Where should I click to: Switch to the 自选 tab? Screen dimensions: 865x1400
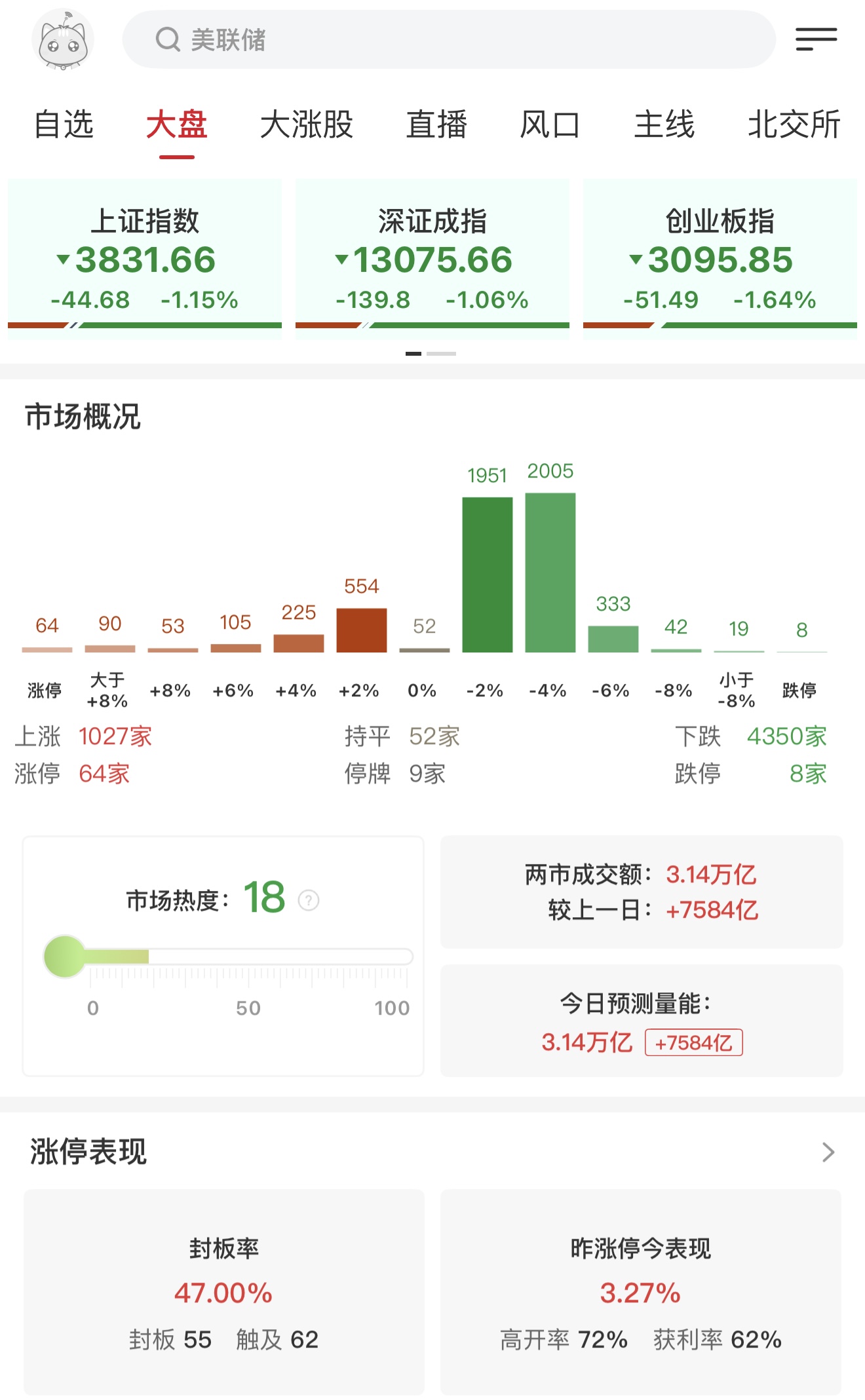(64, 124)
